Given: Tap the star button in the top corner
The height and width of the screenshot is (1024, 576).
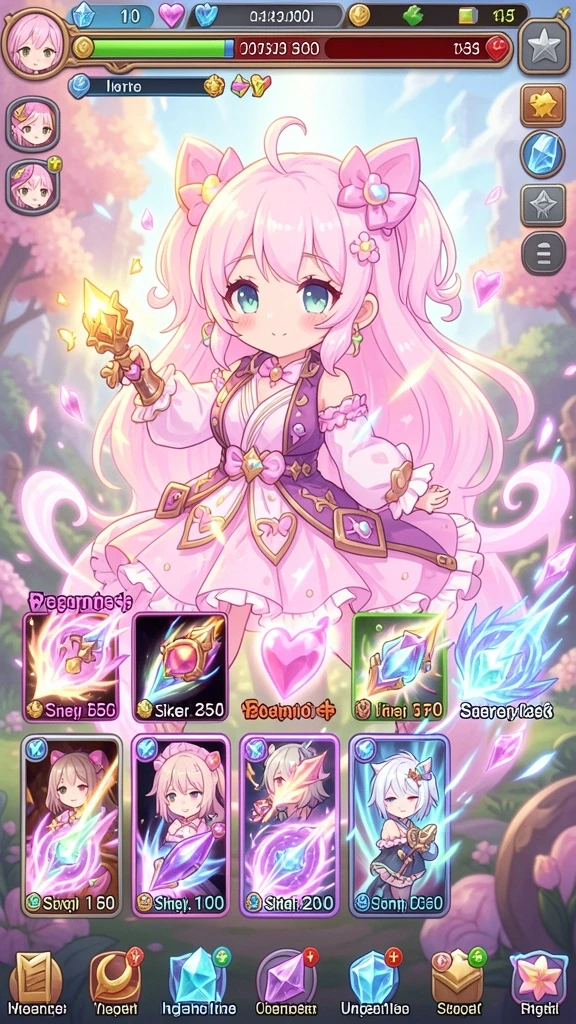Looking at the screenshot, I should [x=544, y=46].
